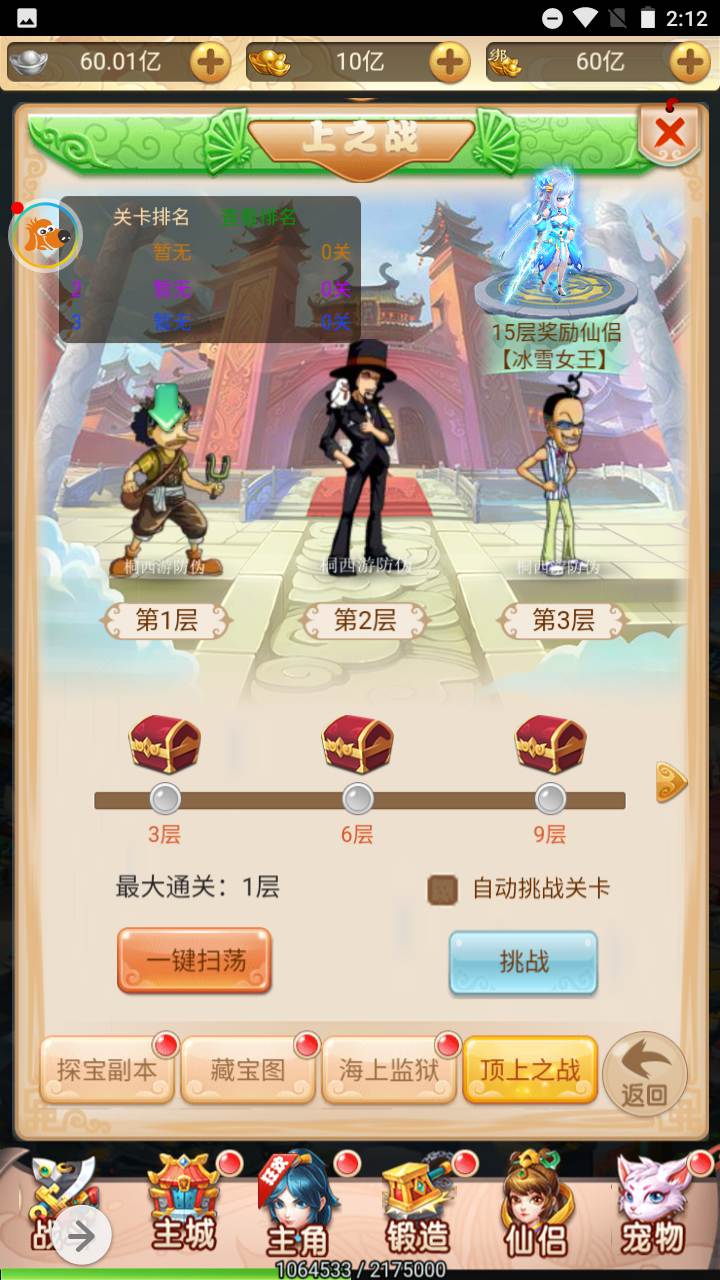Close the 顶上之战 panel
720x1280 pixels.
[x=669, y=132]
